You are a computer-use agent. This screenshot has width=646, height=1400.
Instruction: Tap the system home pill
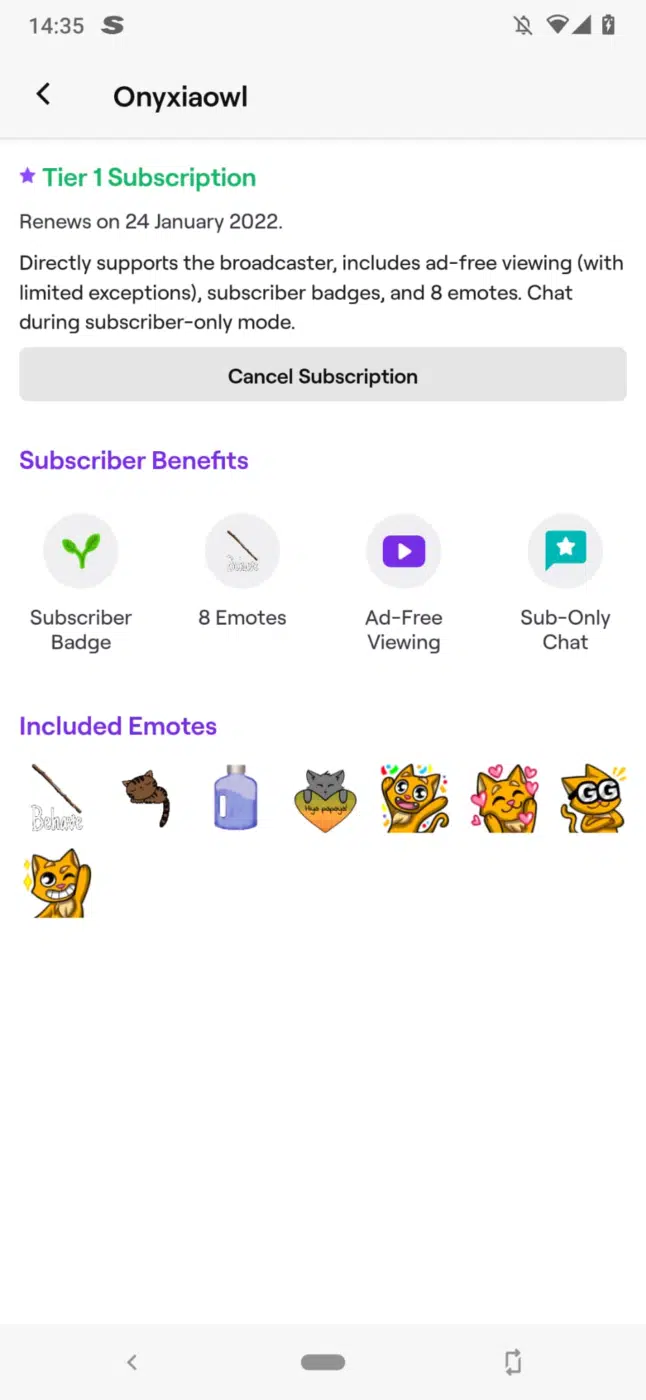coord(323,1362)
